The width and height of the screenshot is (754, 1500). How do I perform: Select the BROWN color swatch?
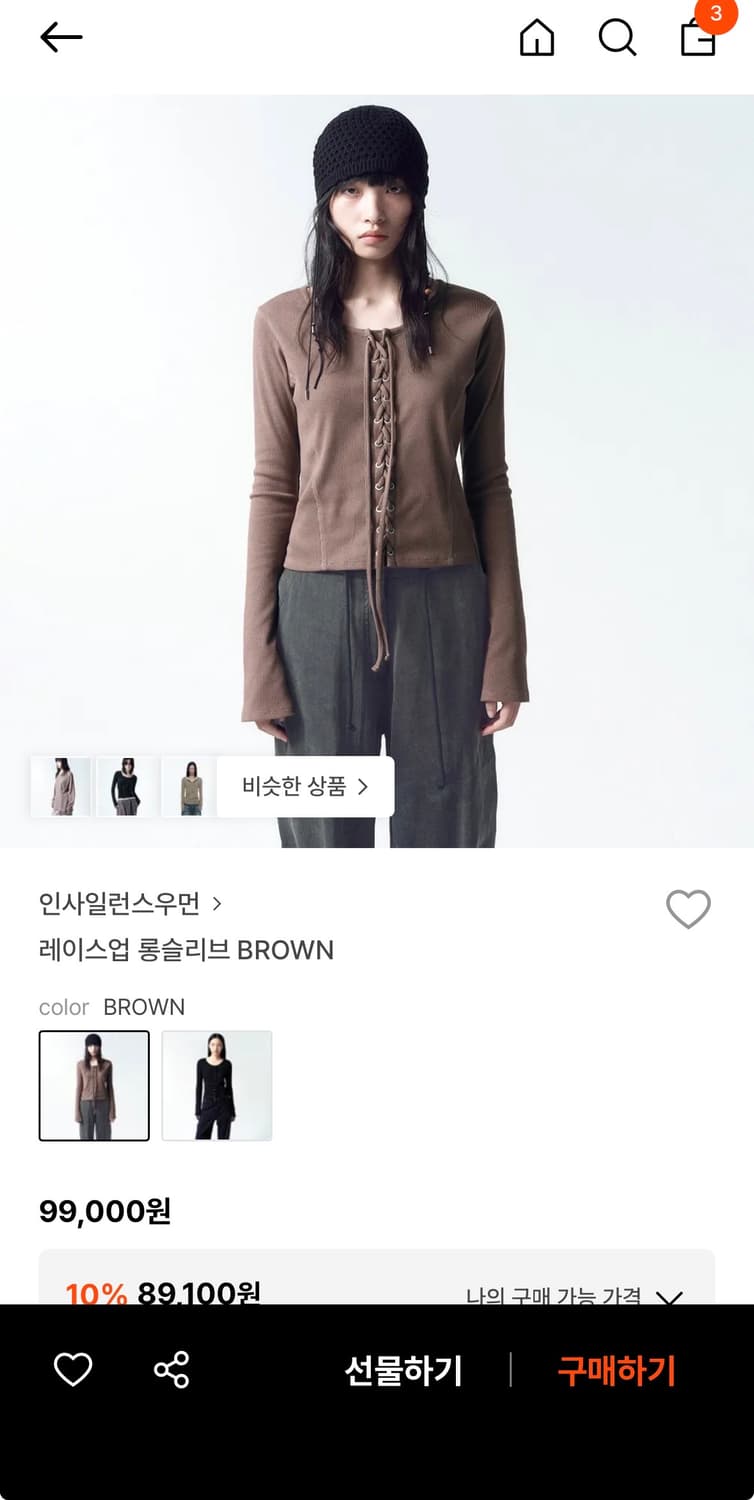coord(94,1085)
